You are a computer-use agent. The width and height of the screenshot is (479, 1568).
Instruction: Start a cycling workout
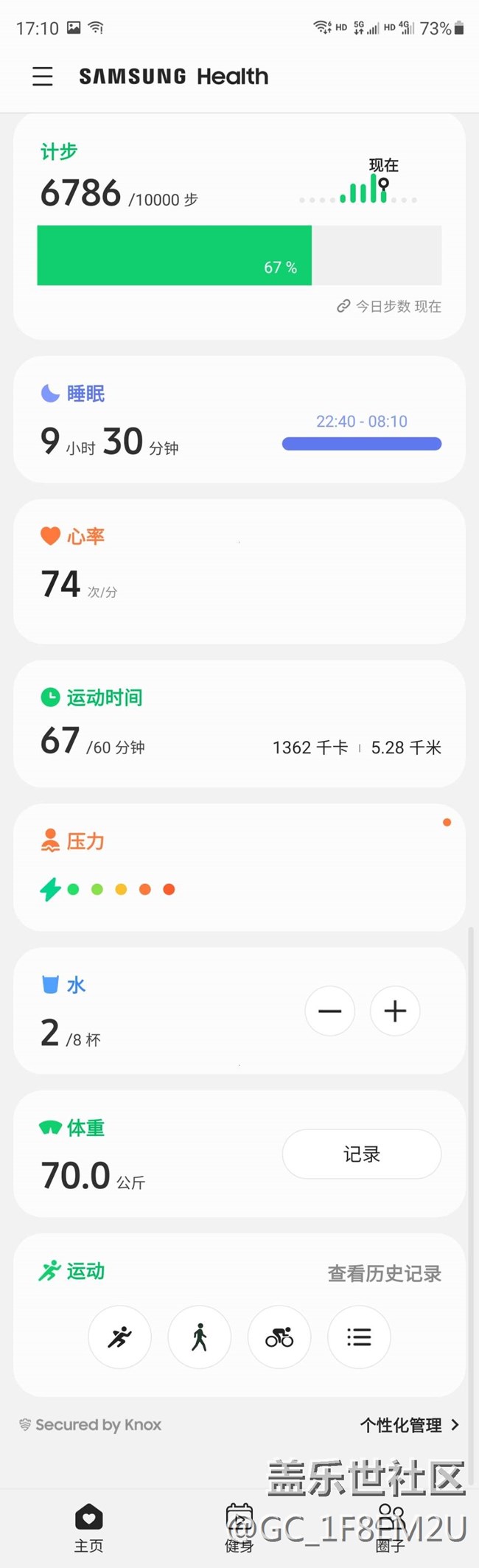click(x=279, y=1337)
